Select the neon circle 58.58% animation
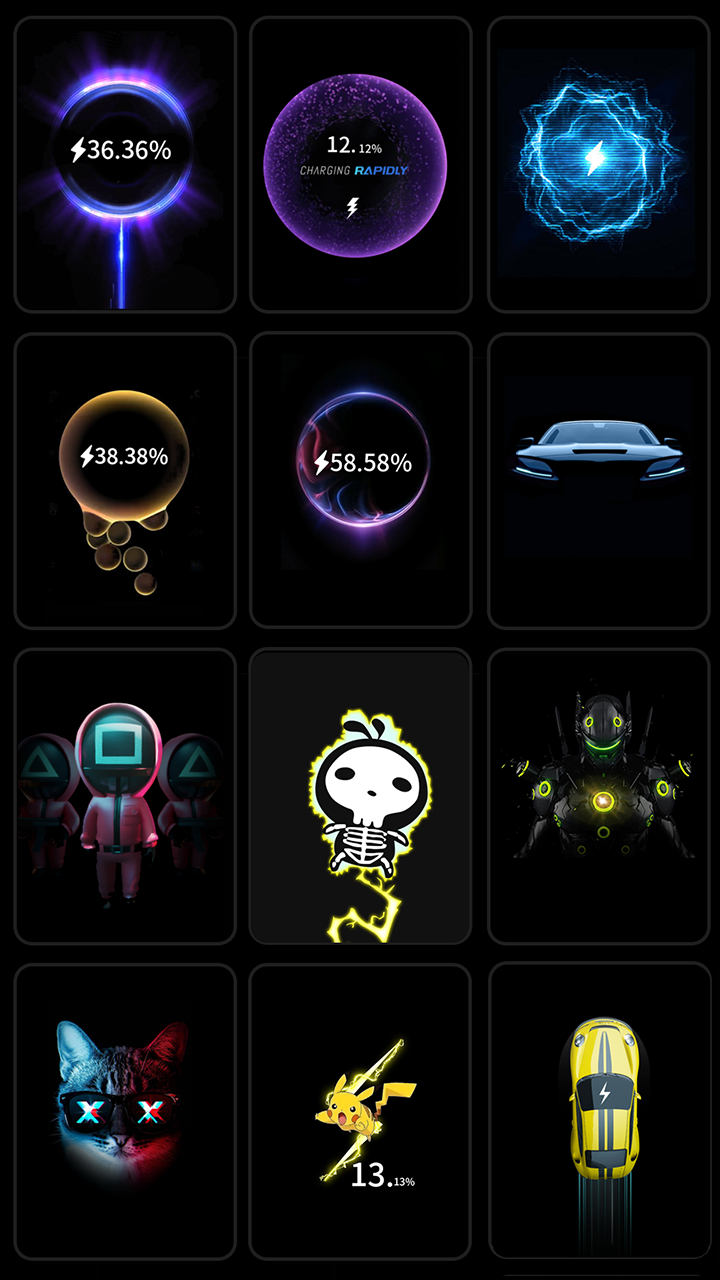Screen dimensions: 720x1280 359,480
